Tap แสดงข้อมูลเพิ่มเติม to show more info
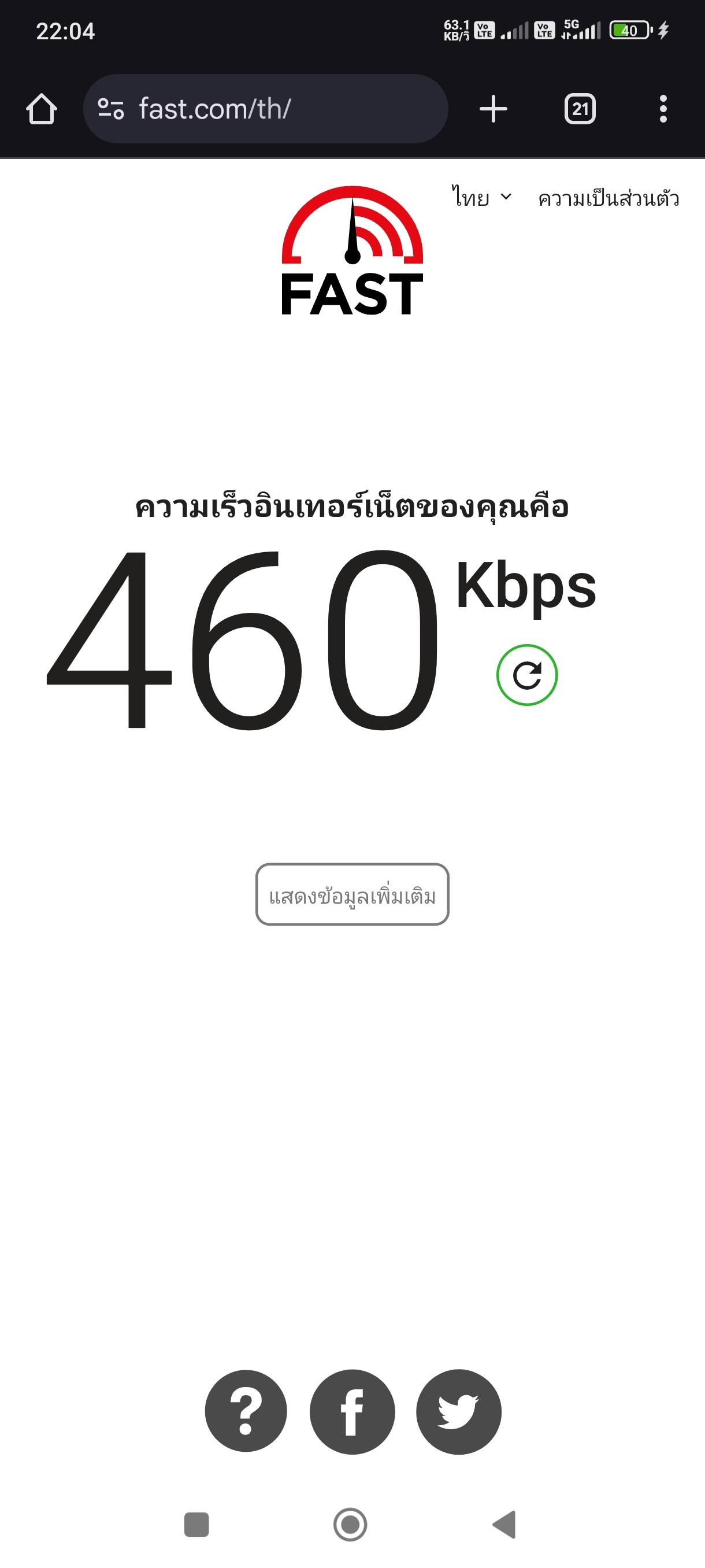The width and height of the screenshot is (705, 1568). point(352,894)
